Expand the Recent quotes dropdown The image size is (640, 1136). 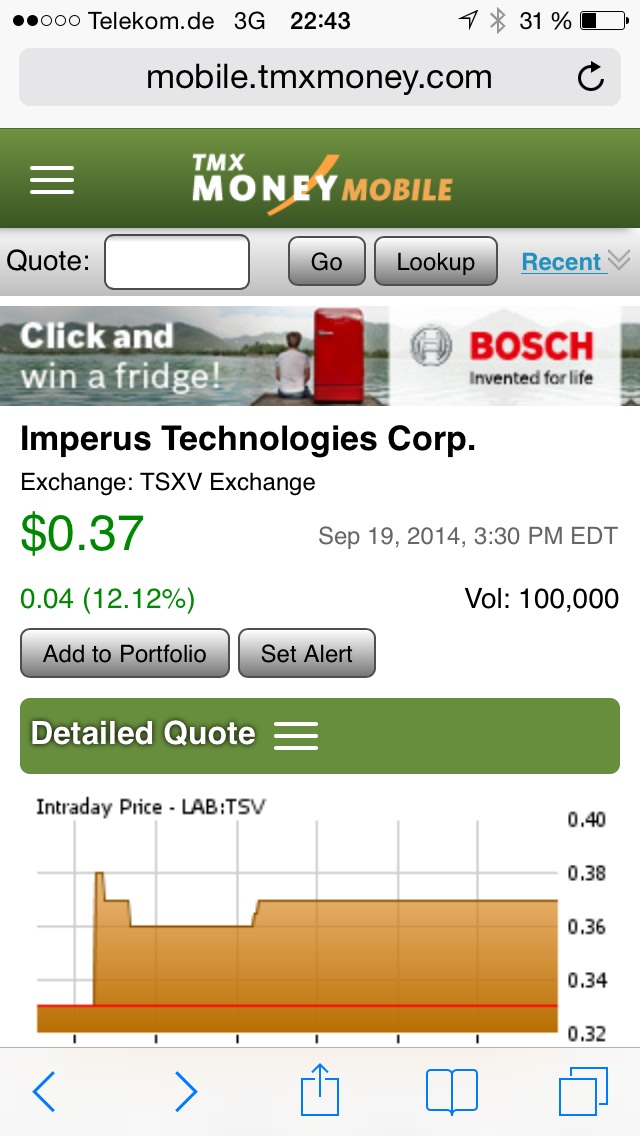pos(575,262)
